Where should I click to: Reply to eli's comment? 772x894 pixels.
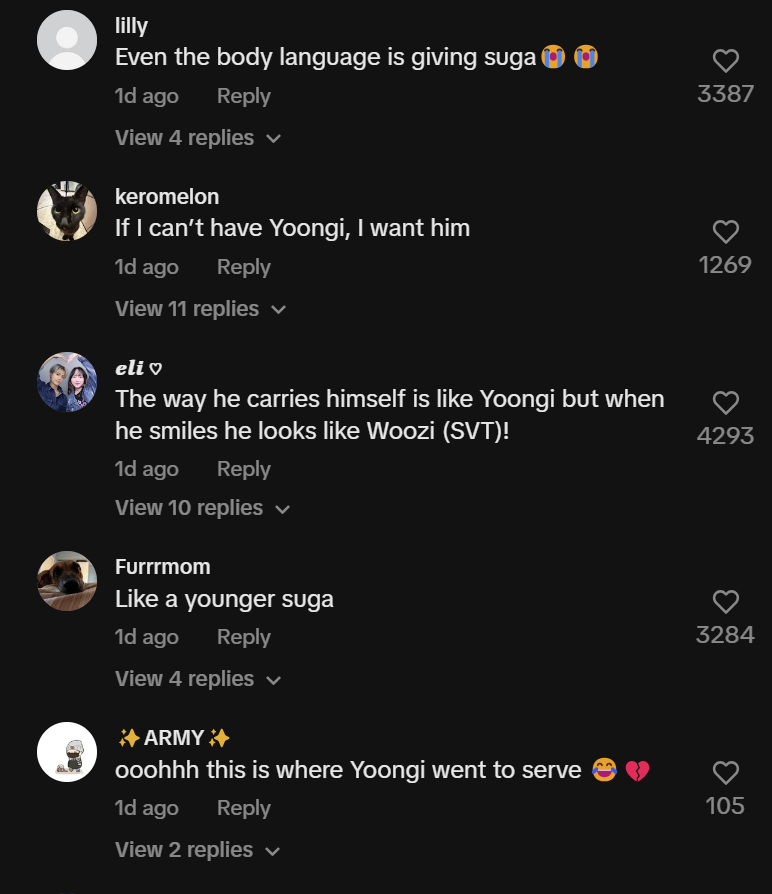[x=243, y=469]
